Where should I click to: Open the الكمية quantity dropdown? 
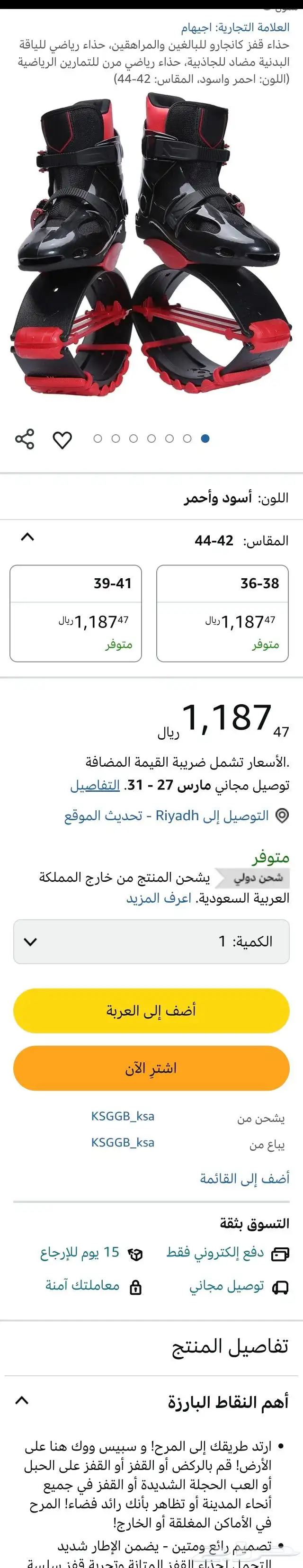tap(151, 941)
